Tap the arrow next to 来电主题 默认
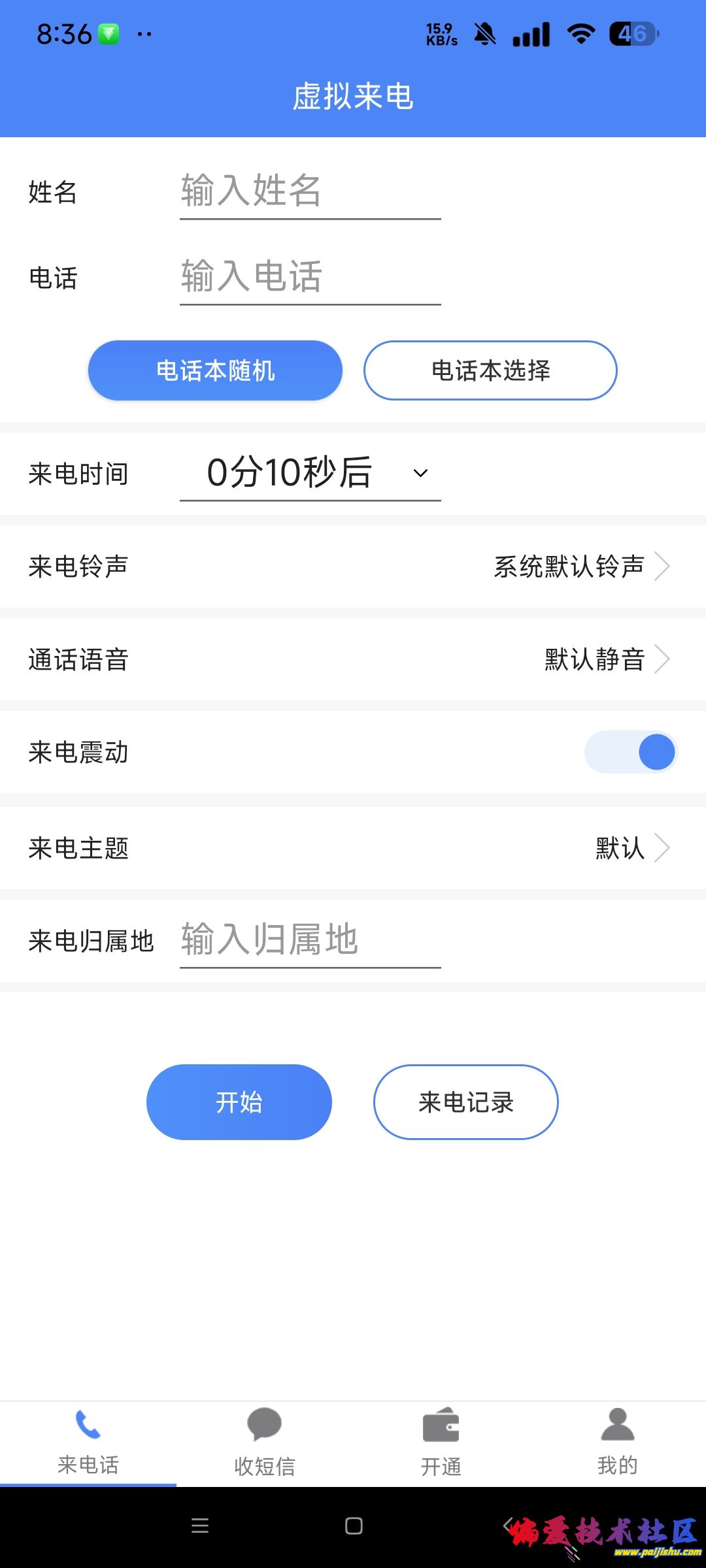 pyautogui.click(x=663, y=847)
